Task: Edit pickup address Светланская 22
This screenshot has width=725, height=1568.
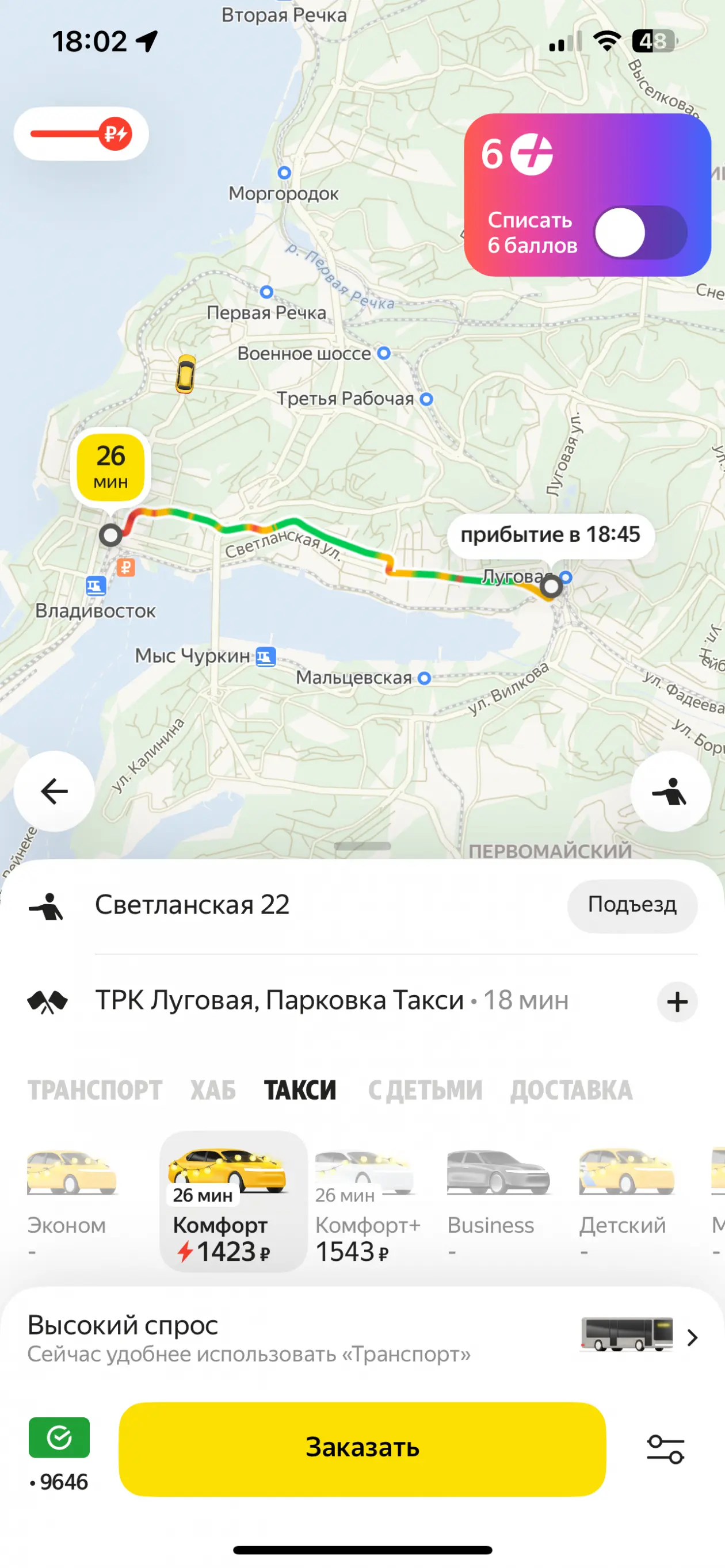Action: [x=192, y=905]
